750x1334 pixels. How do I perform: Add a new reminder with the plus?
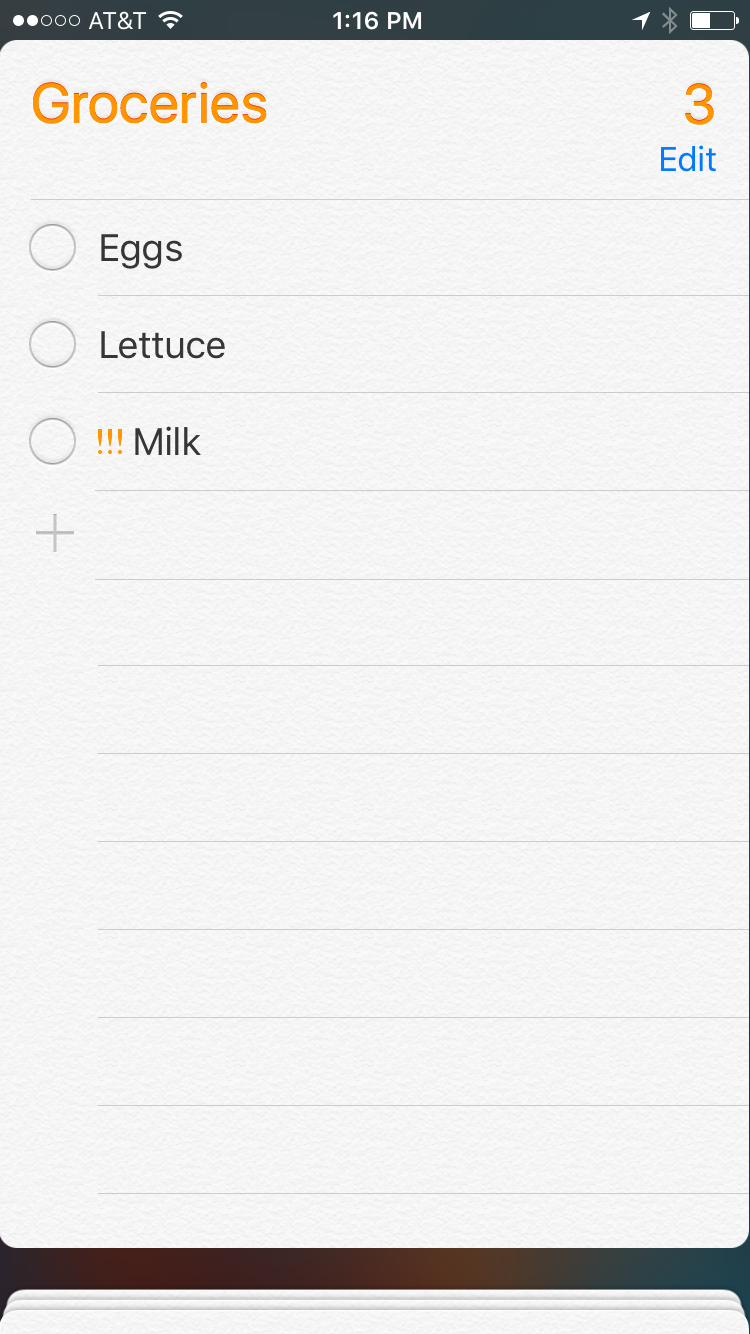click(x=55, y=534)
